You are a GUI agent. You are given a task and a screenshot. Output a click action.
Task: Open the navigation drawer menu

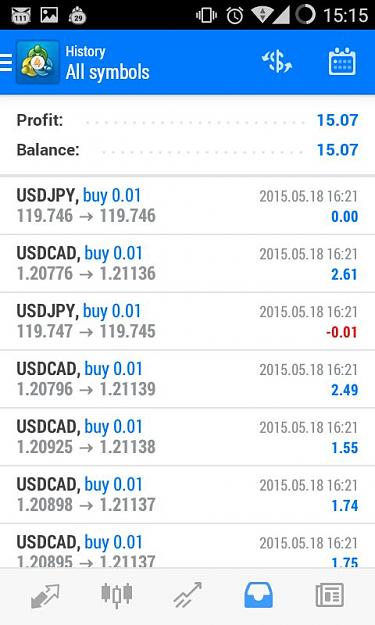6,63
